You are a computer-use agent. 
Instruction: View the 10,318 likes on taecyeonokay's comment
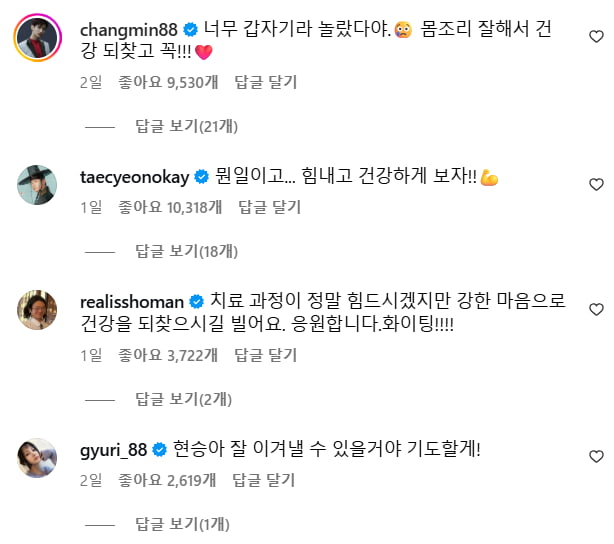pos(170,208)
